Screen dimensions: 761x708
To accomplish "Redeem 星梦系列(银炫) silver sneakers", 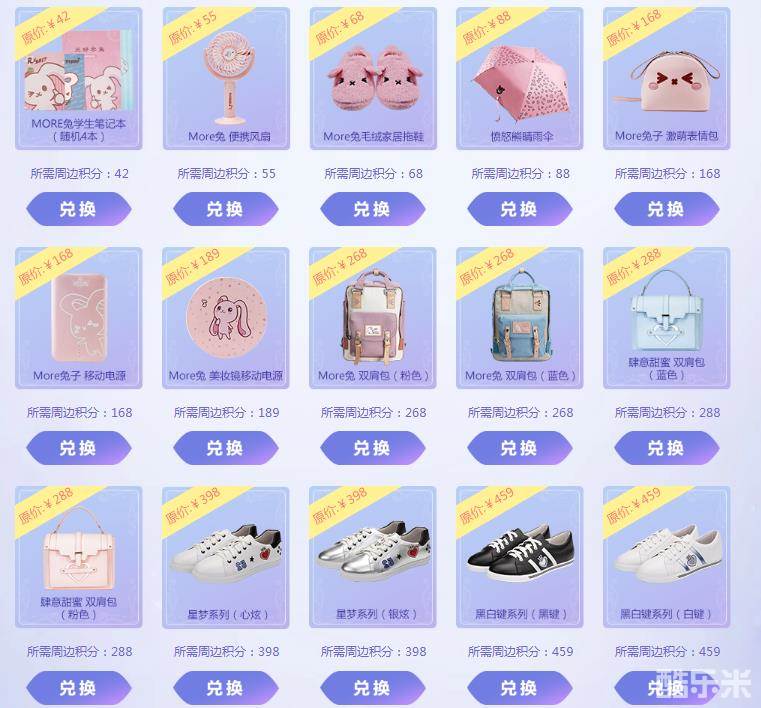I will click(372, 688).
